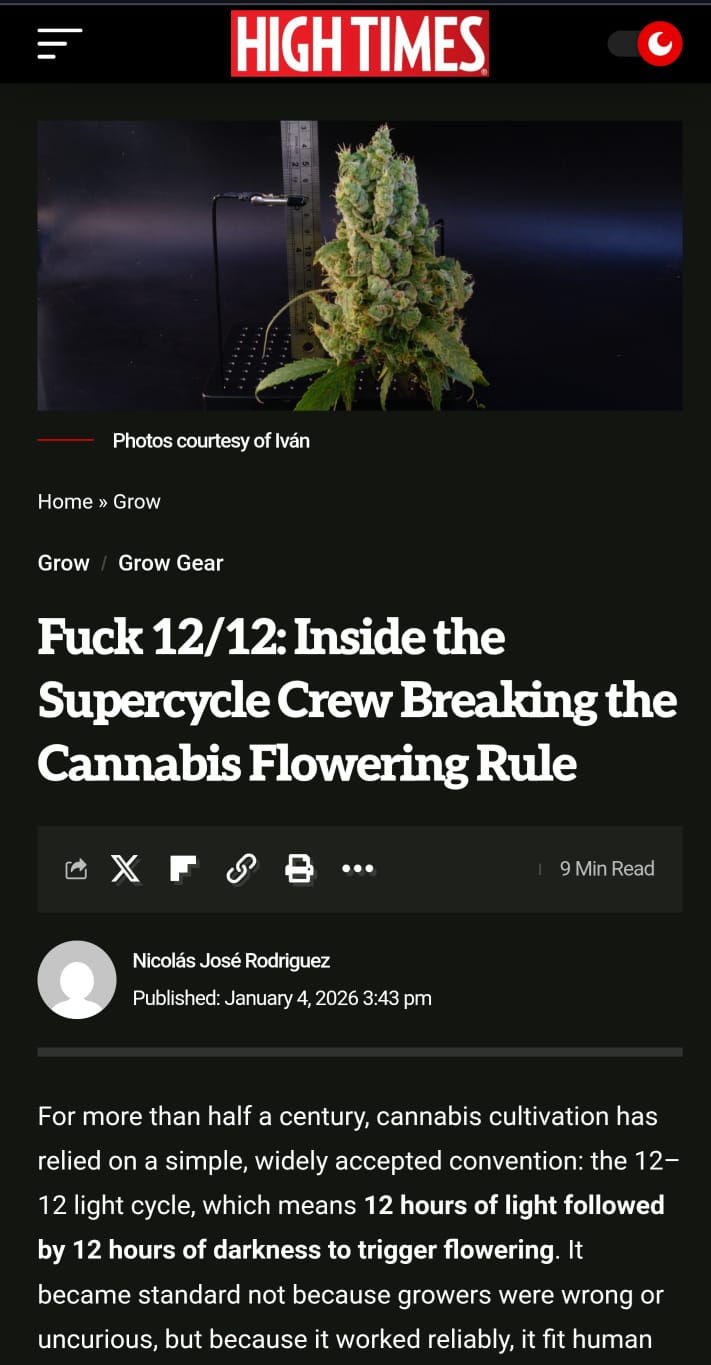711x1365 pixels.
Task: Show more sharing options
Action: pos(357,869)
